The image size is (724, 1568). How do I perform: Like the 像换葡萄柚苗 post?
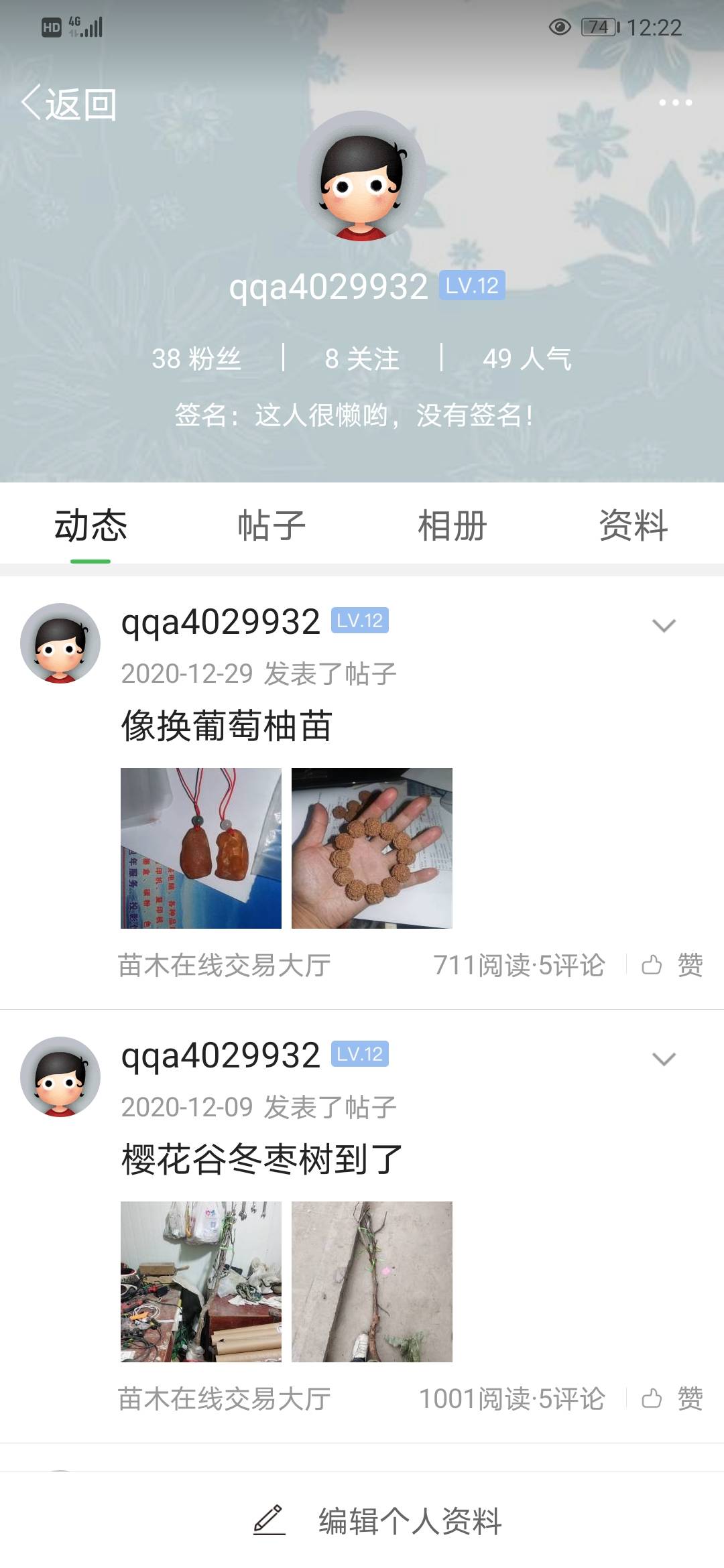(x=672, y=965)
